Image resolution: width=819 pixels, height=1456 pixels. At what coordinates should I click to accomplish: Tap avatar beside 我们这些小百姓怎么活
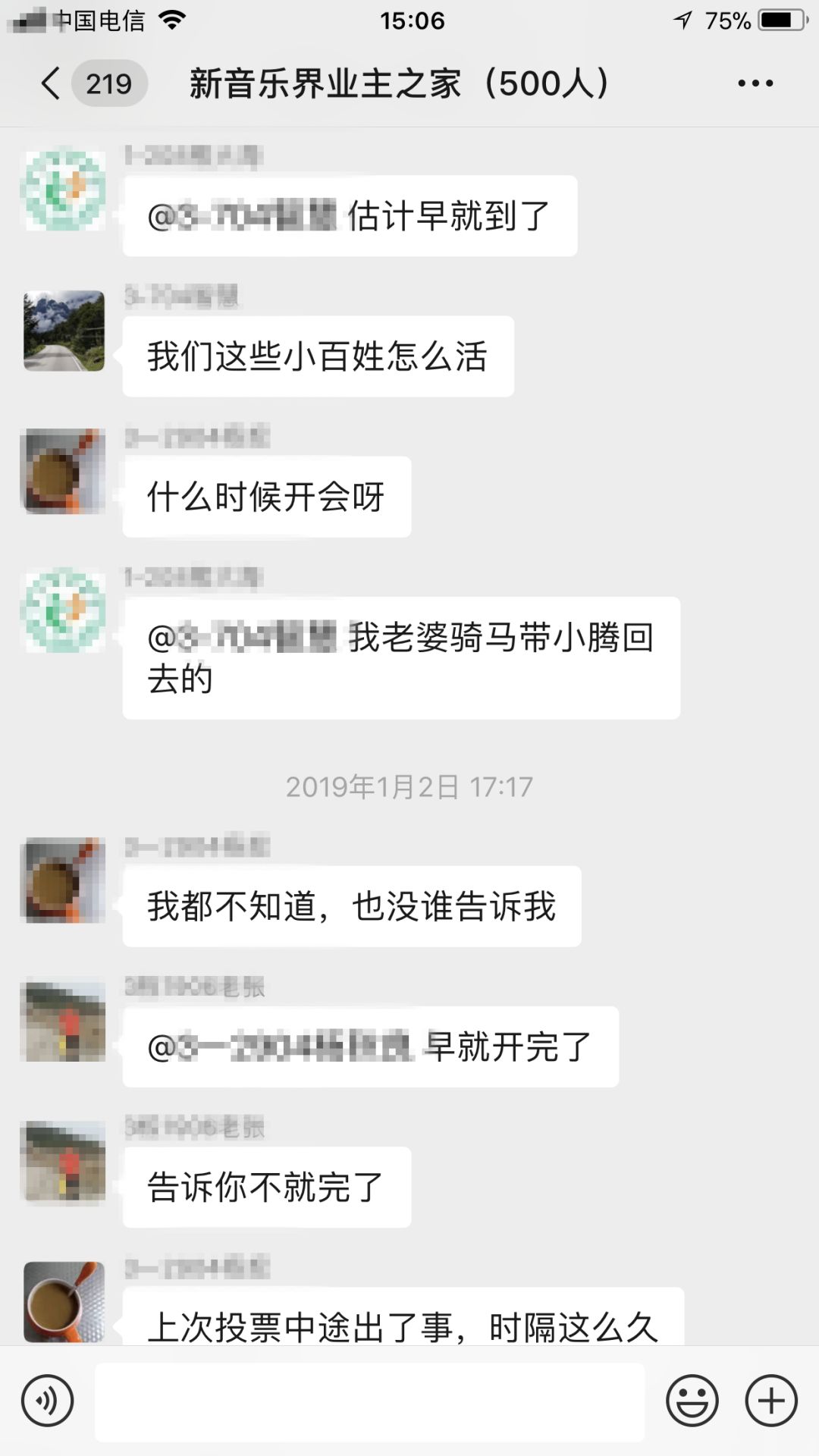click(x=64, y=331)
